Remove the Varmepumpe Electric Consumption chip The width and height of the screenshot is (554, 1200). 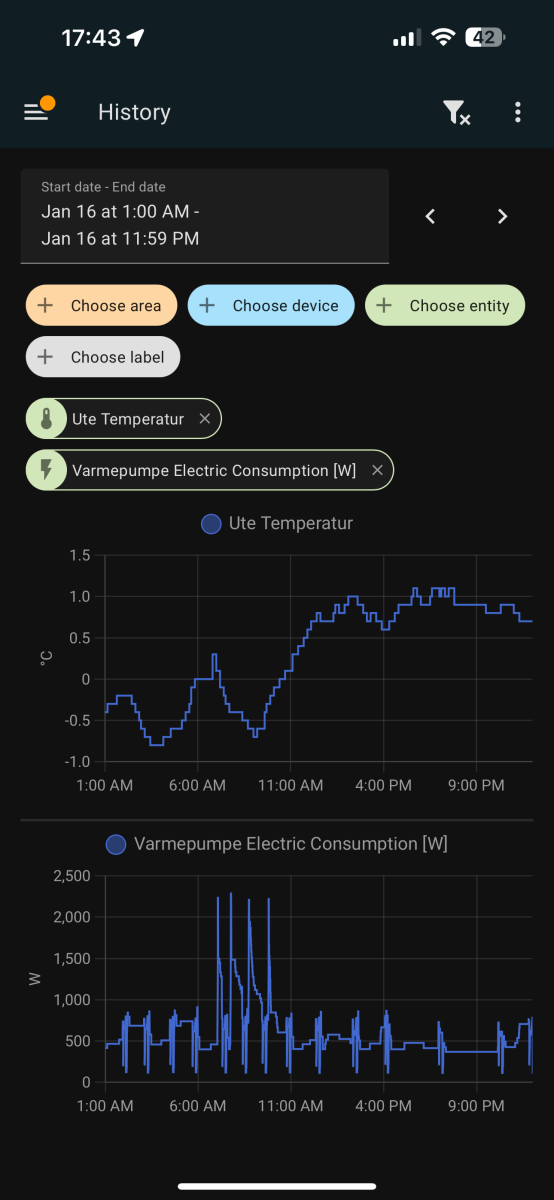[377, 470]
